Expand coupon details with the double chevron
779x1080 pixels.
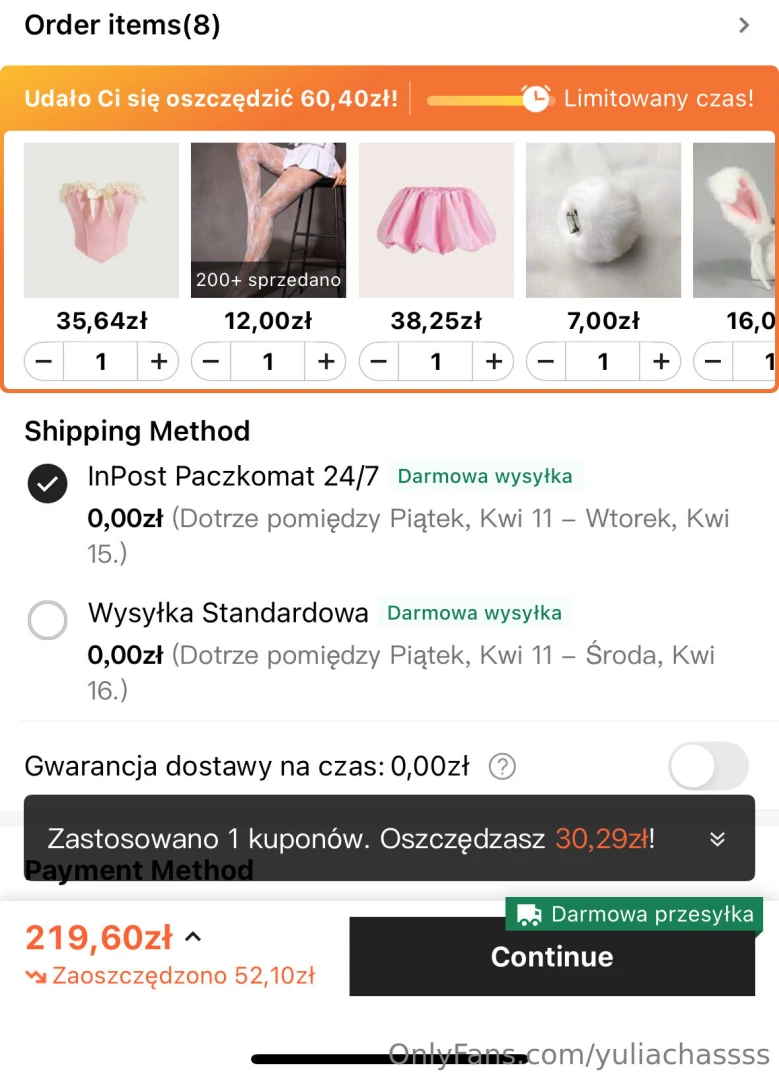pos(717,839)
